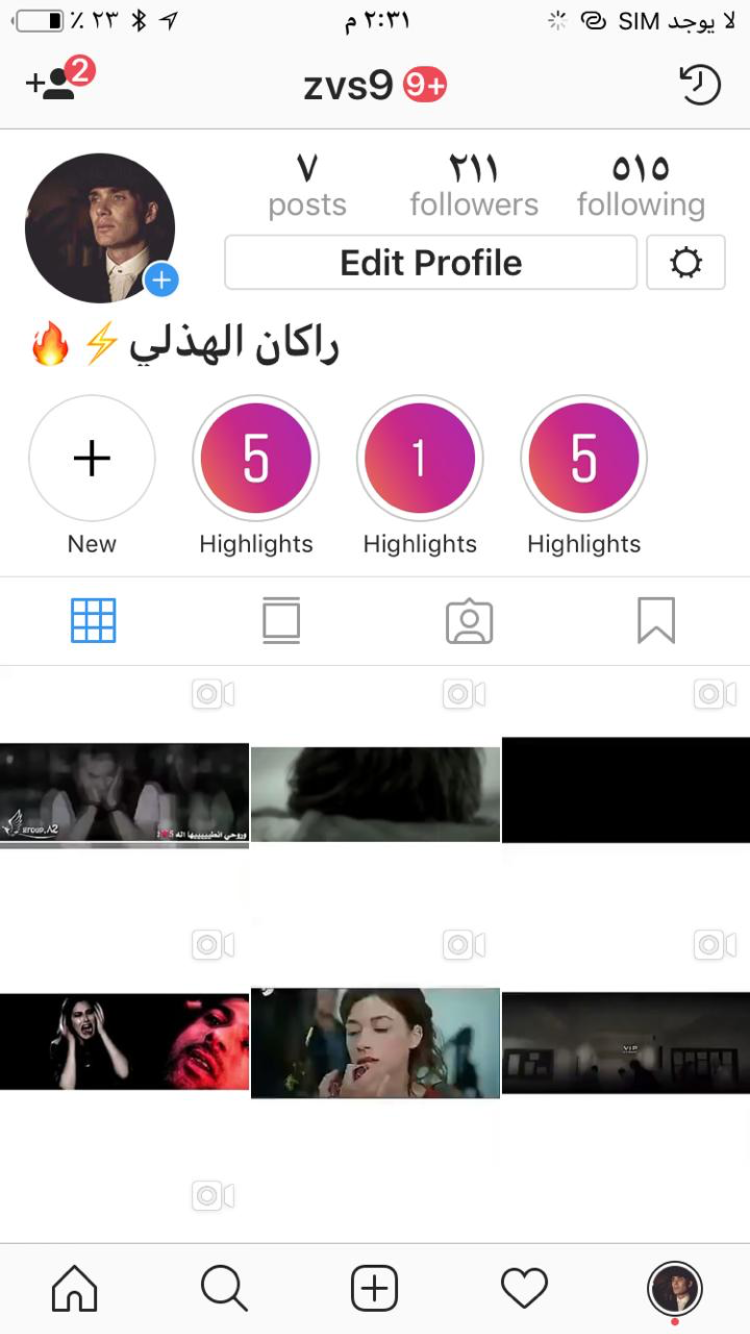The width and height of the screenshot is (750, 1334).
Task: Go to the home feed tab
Action: pos(75,1289)
